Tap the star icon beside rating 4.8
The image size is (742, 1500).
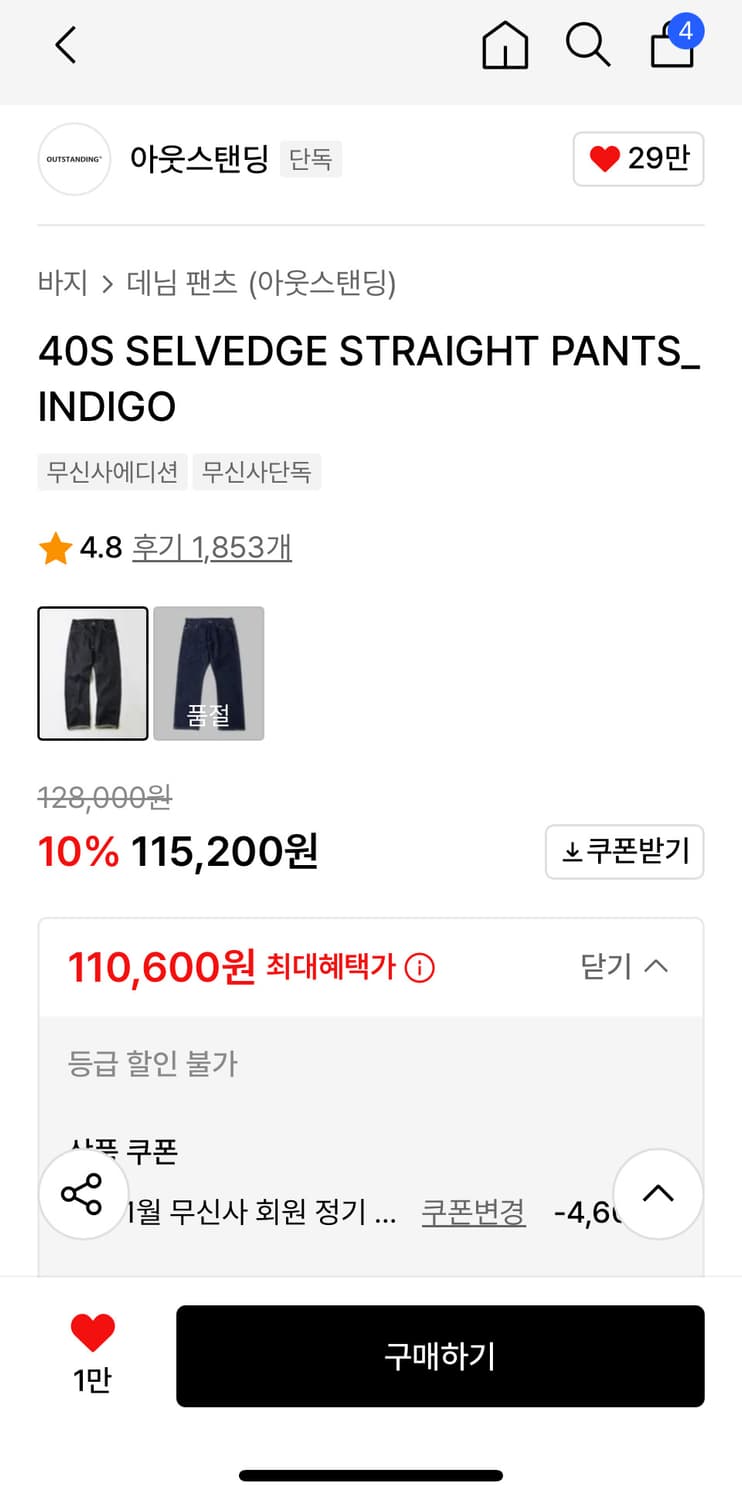point(55,547)
